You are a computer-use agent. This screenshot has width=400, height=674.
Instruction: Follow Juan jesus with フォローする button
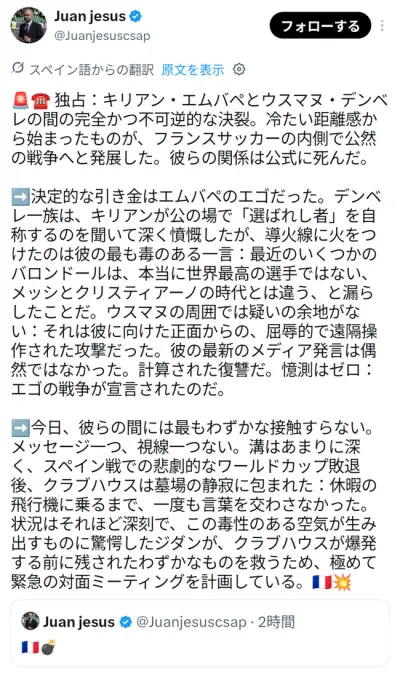[320, 26]
